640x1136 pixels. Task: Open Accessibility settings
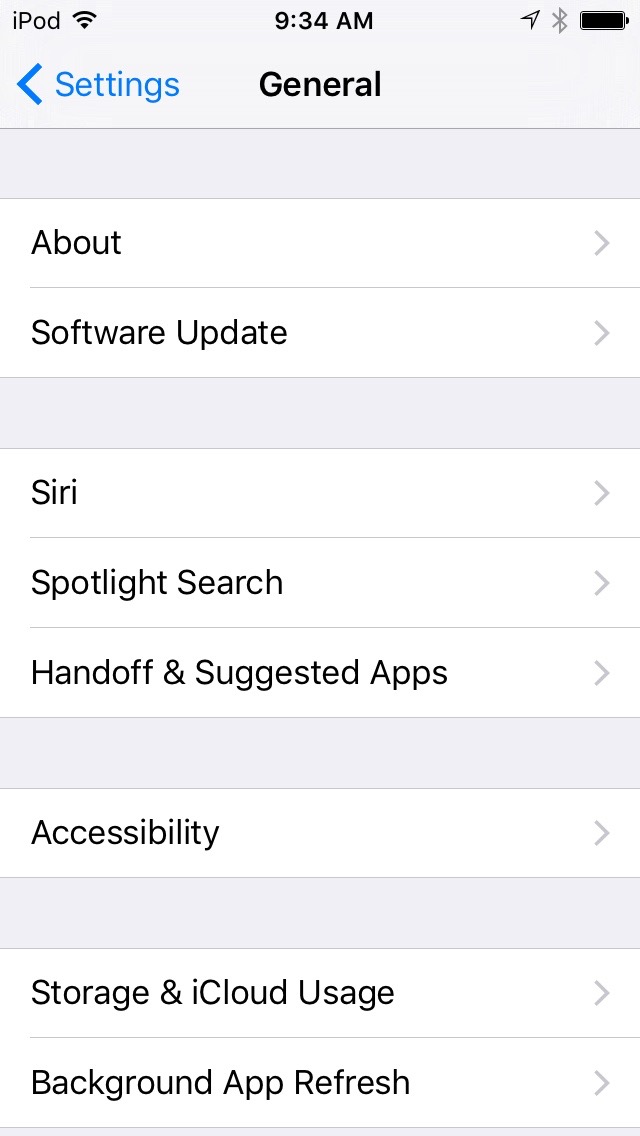click(x=320, y=833)
